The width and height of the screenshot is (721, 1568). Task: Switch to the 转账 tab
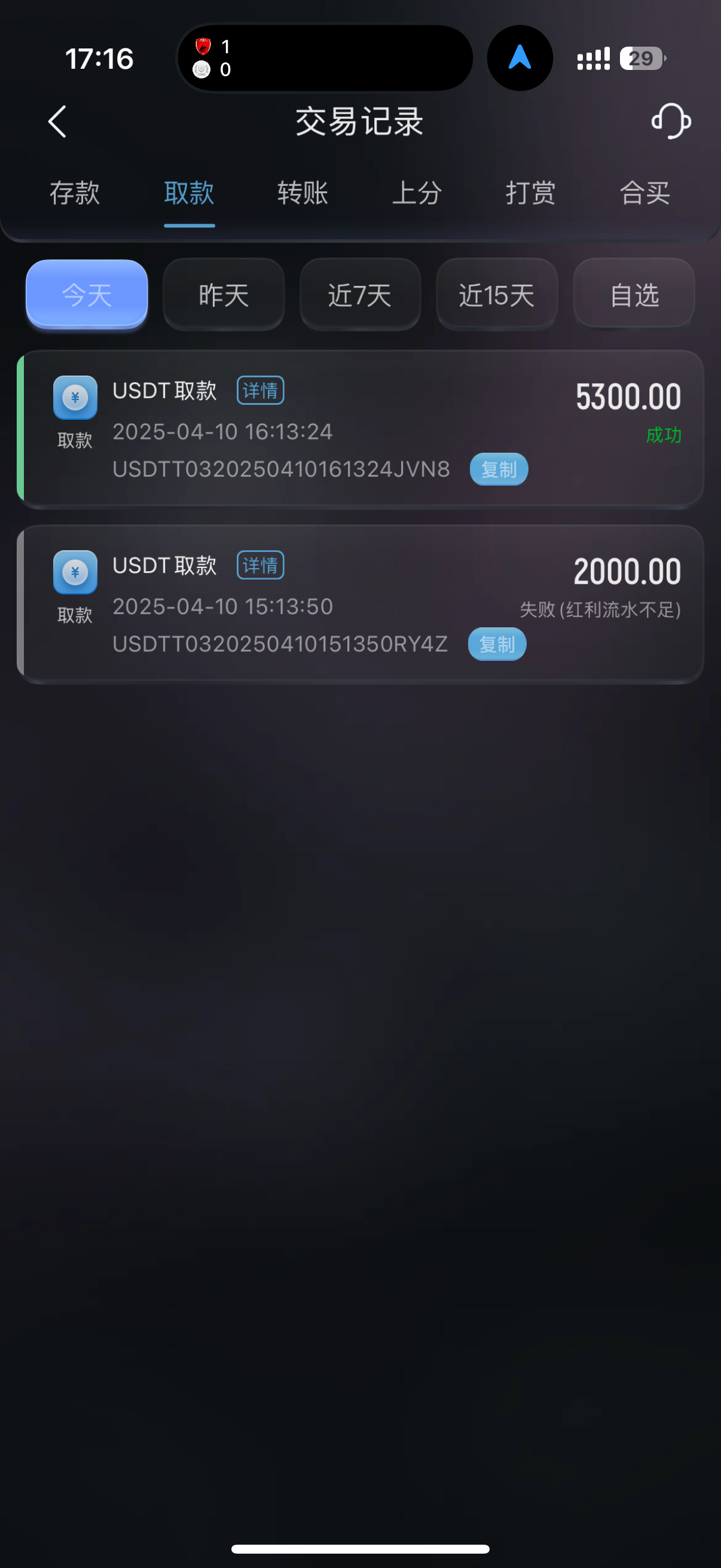[303, 194]
